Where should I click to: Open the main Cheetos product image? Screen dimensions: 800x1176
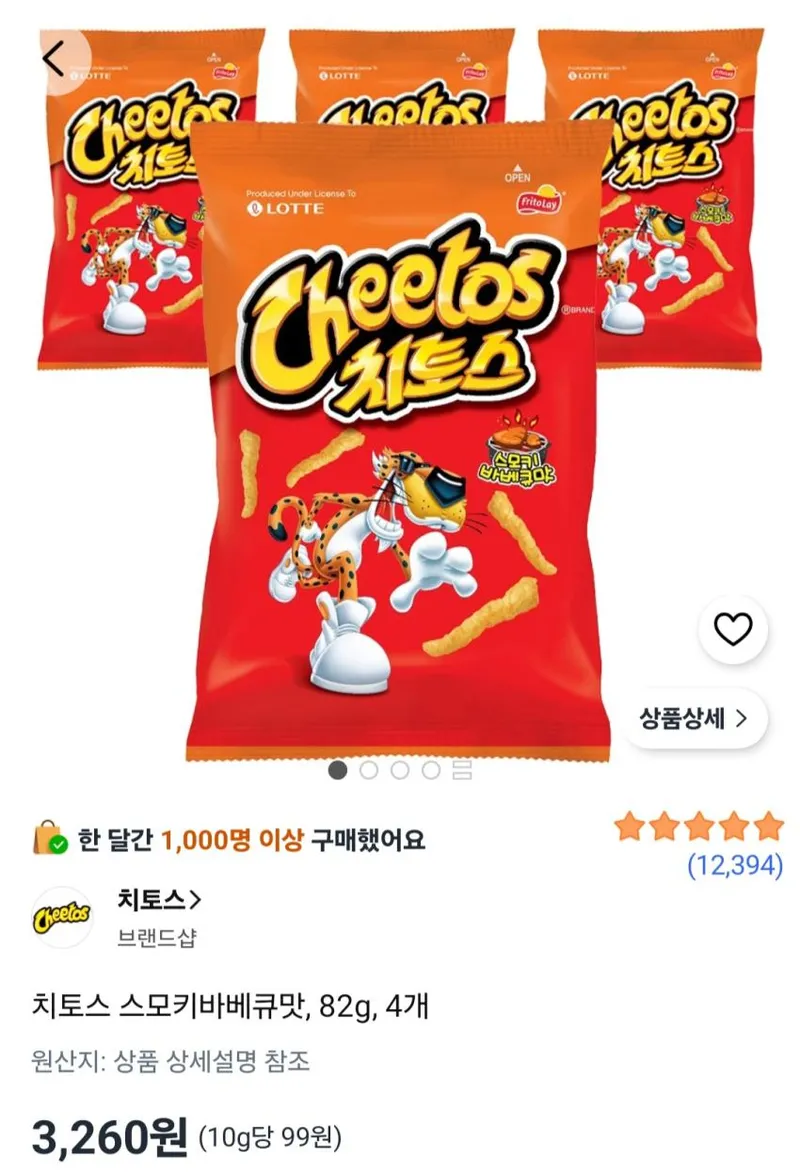(x=398, y=441)
